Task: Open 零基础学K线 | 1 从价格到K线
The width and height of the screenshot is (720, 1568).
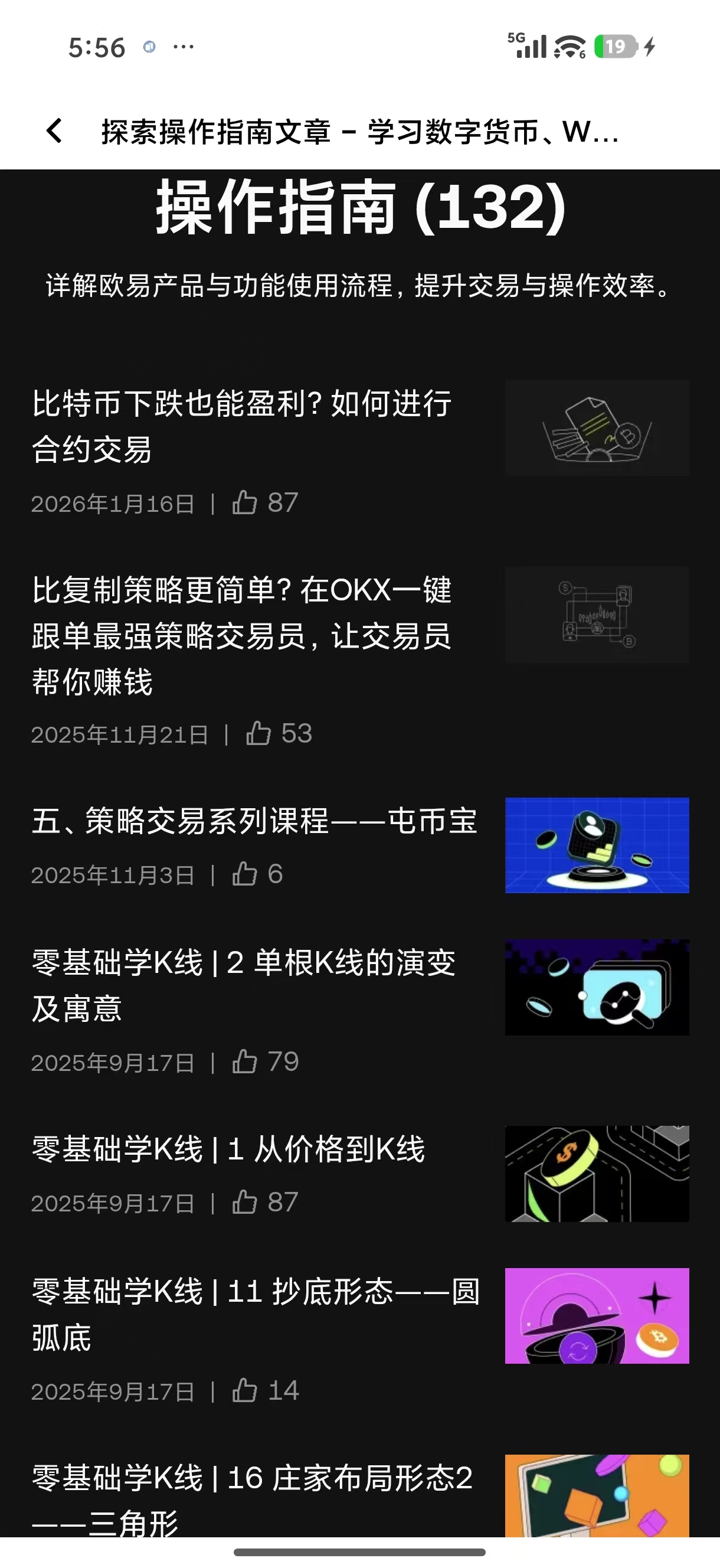Action: click(228, 1149)
